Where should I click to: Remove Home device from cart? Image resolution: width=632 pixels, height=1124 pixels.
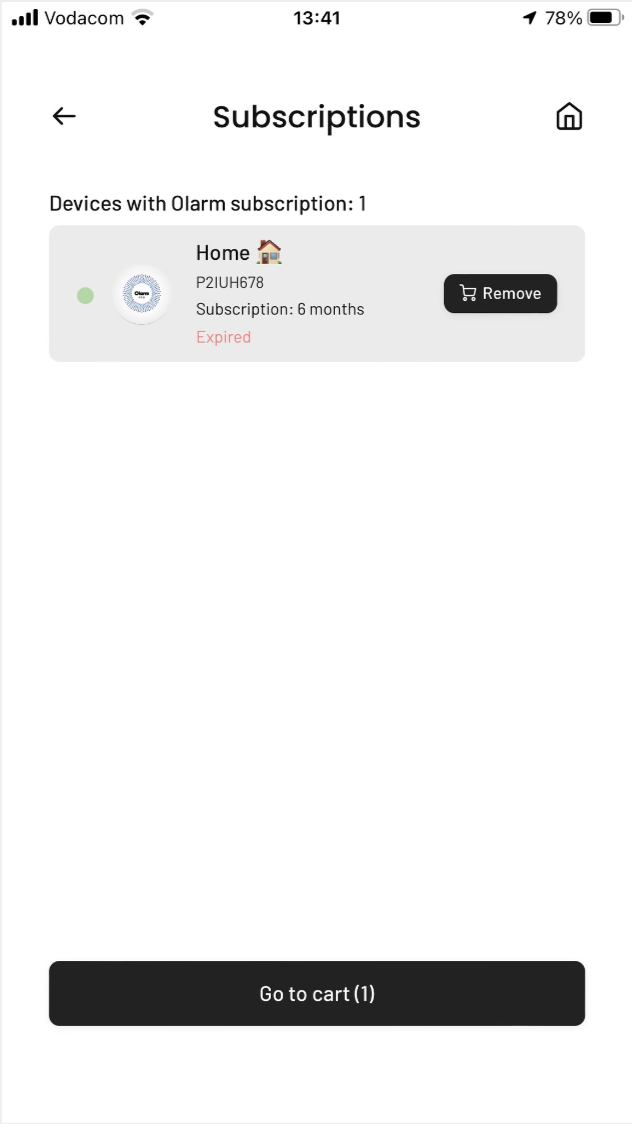(x=500, y=293)
